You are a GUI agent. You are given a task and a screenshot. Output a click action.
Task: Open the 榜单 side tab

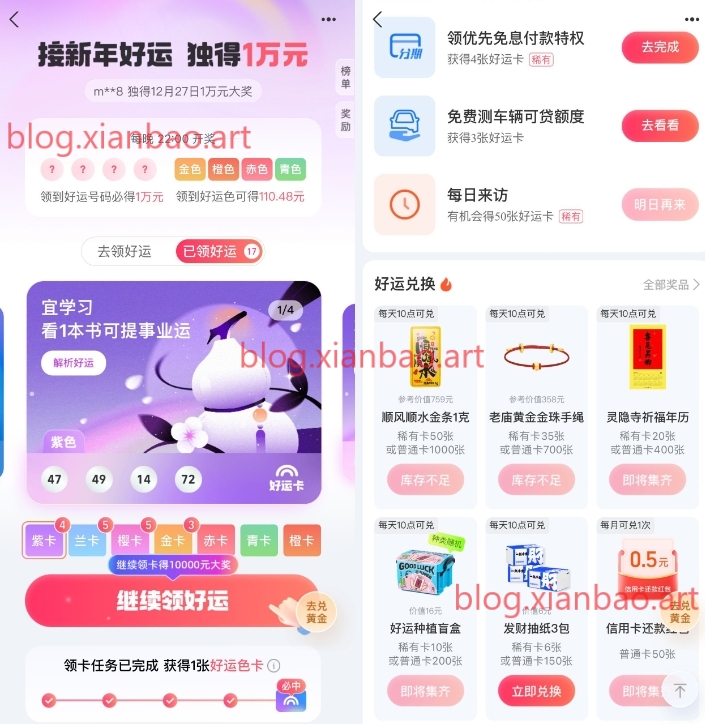(x=346, y=77)
